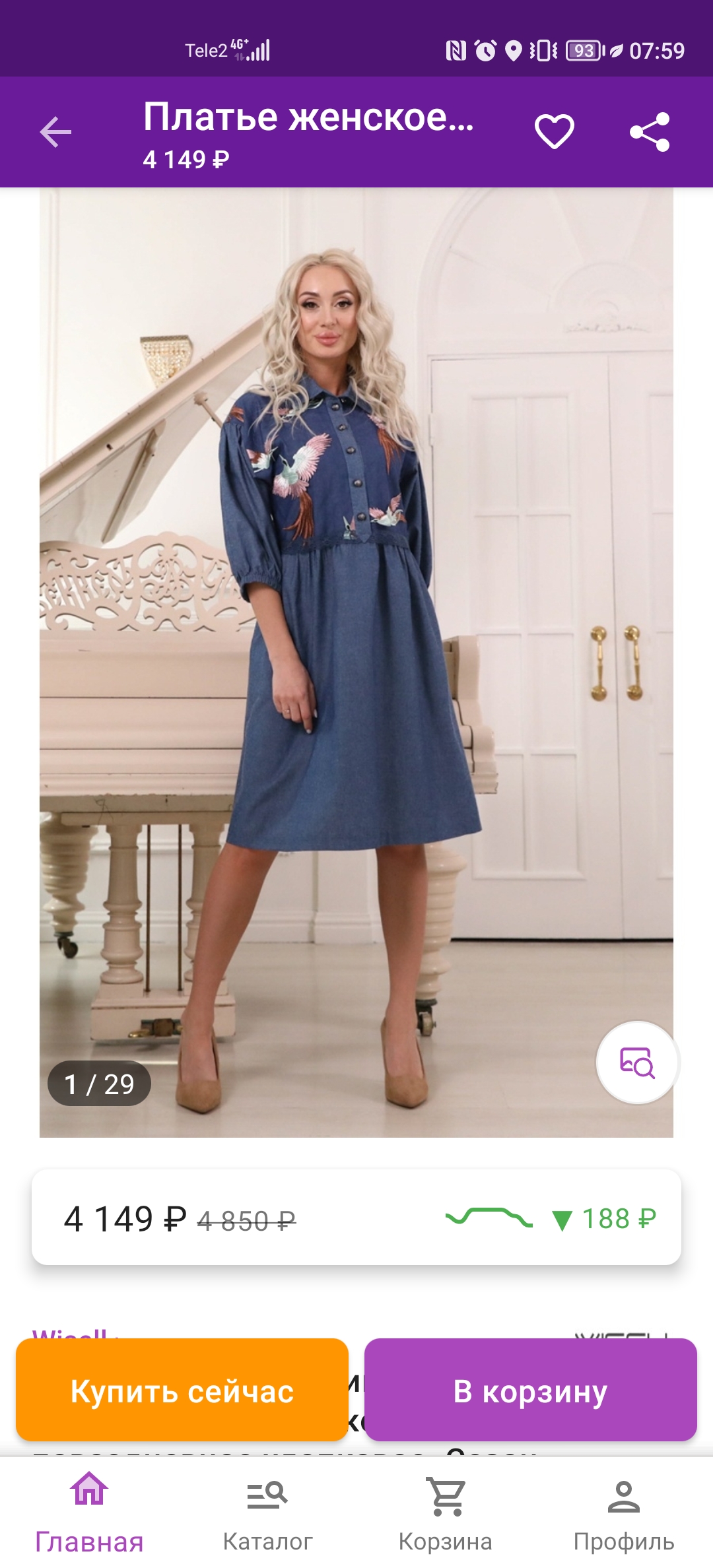Go to the Корзина tab
713x1568 pixels.
(x=446, y=1513)
